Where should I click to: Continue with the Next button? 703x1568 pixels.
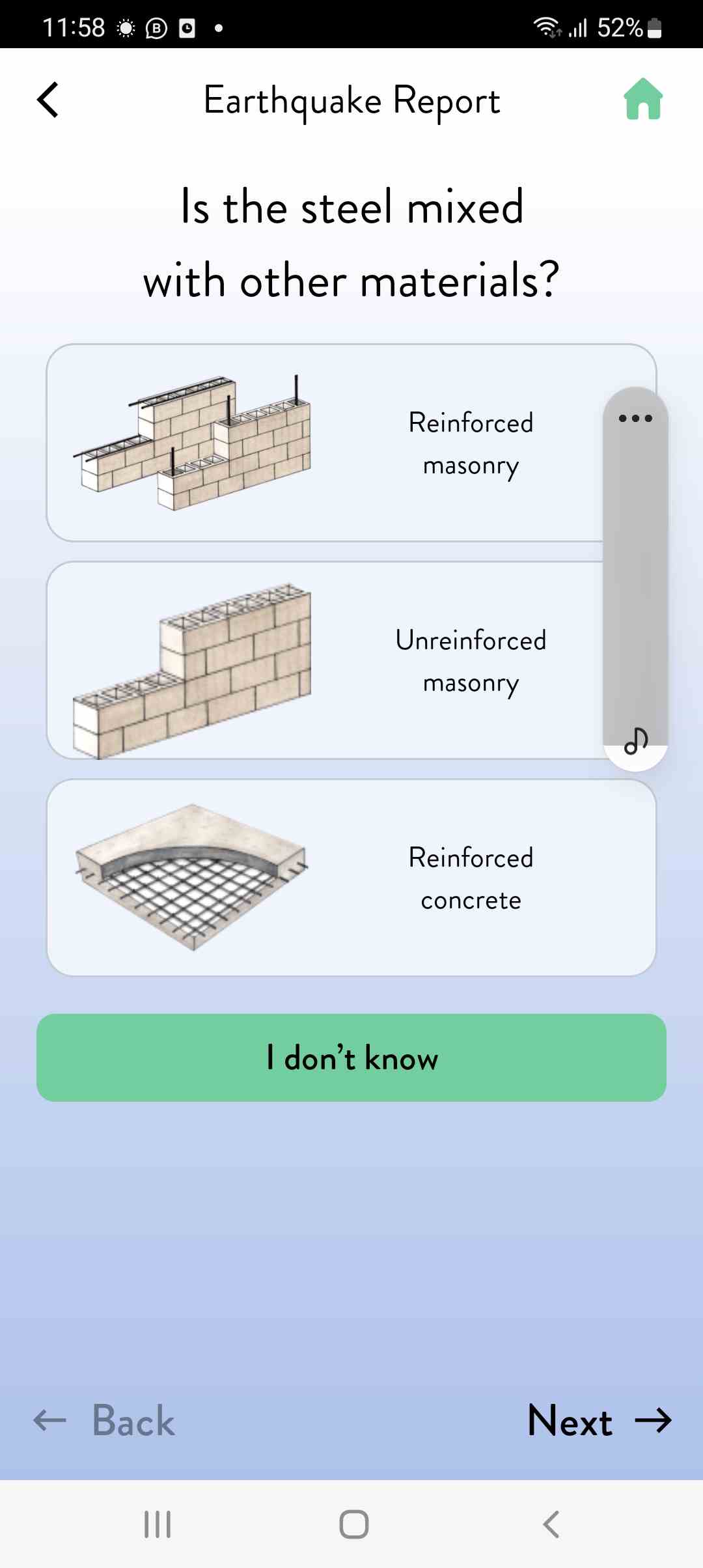tap(599, 1421)
